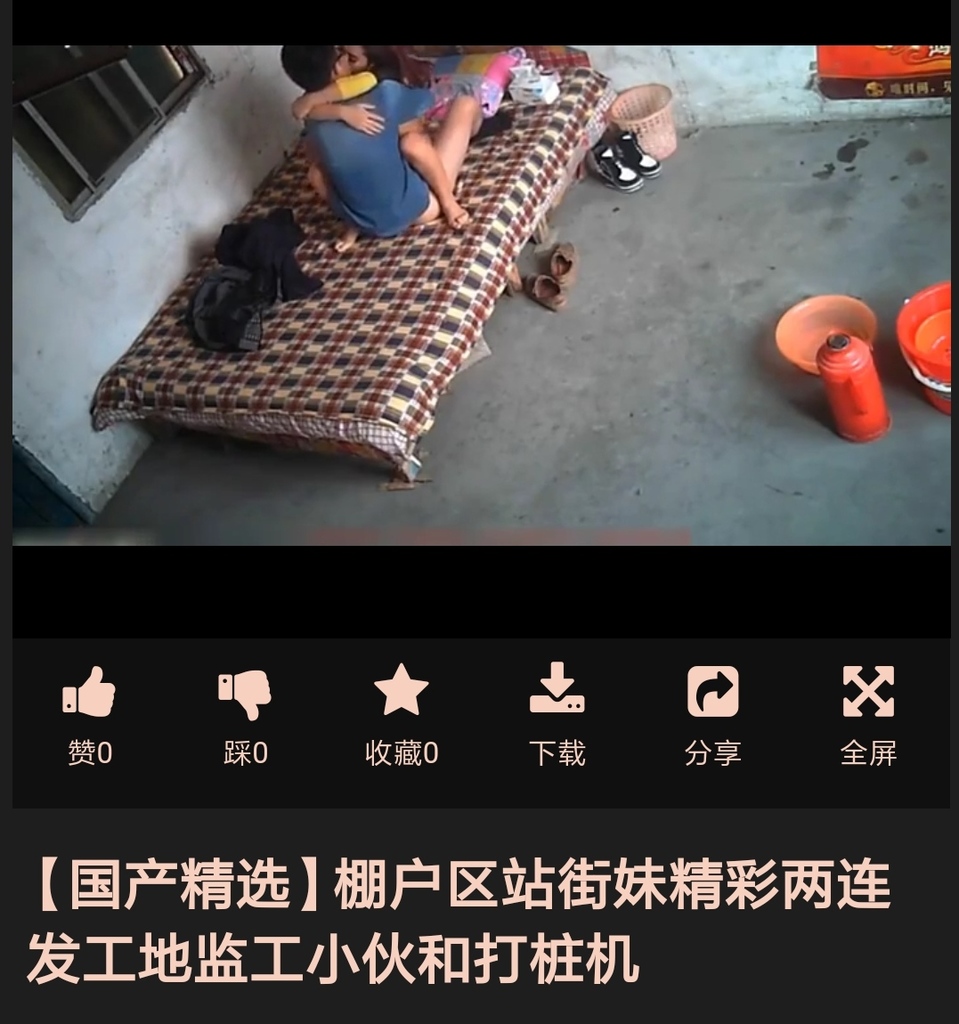959x1024 pixels.
Task: Open the share option
Action: pos(713,692)
